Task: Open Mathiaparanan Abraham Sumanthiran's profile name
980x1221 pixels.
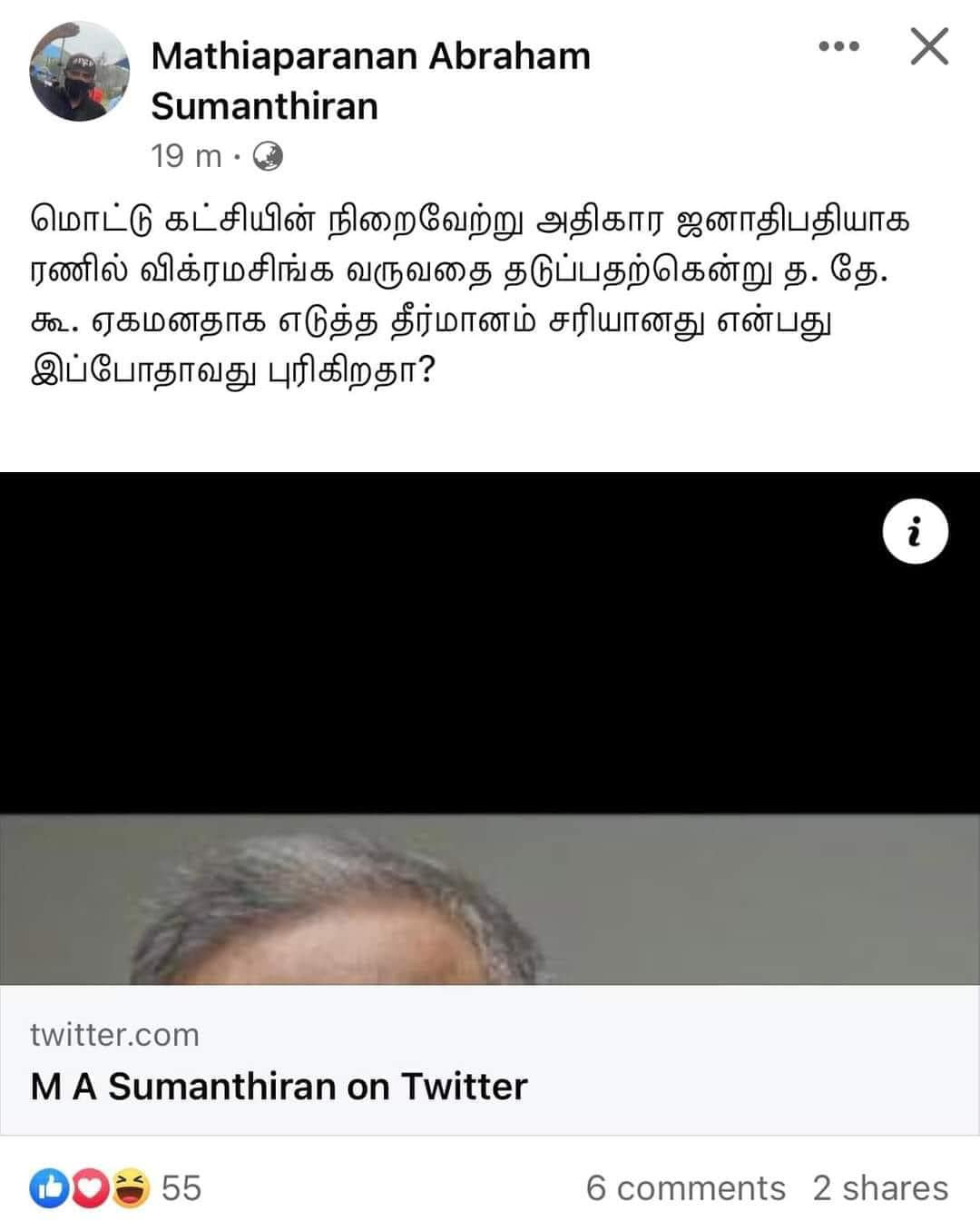Action: click(370, 81)
